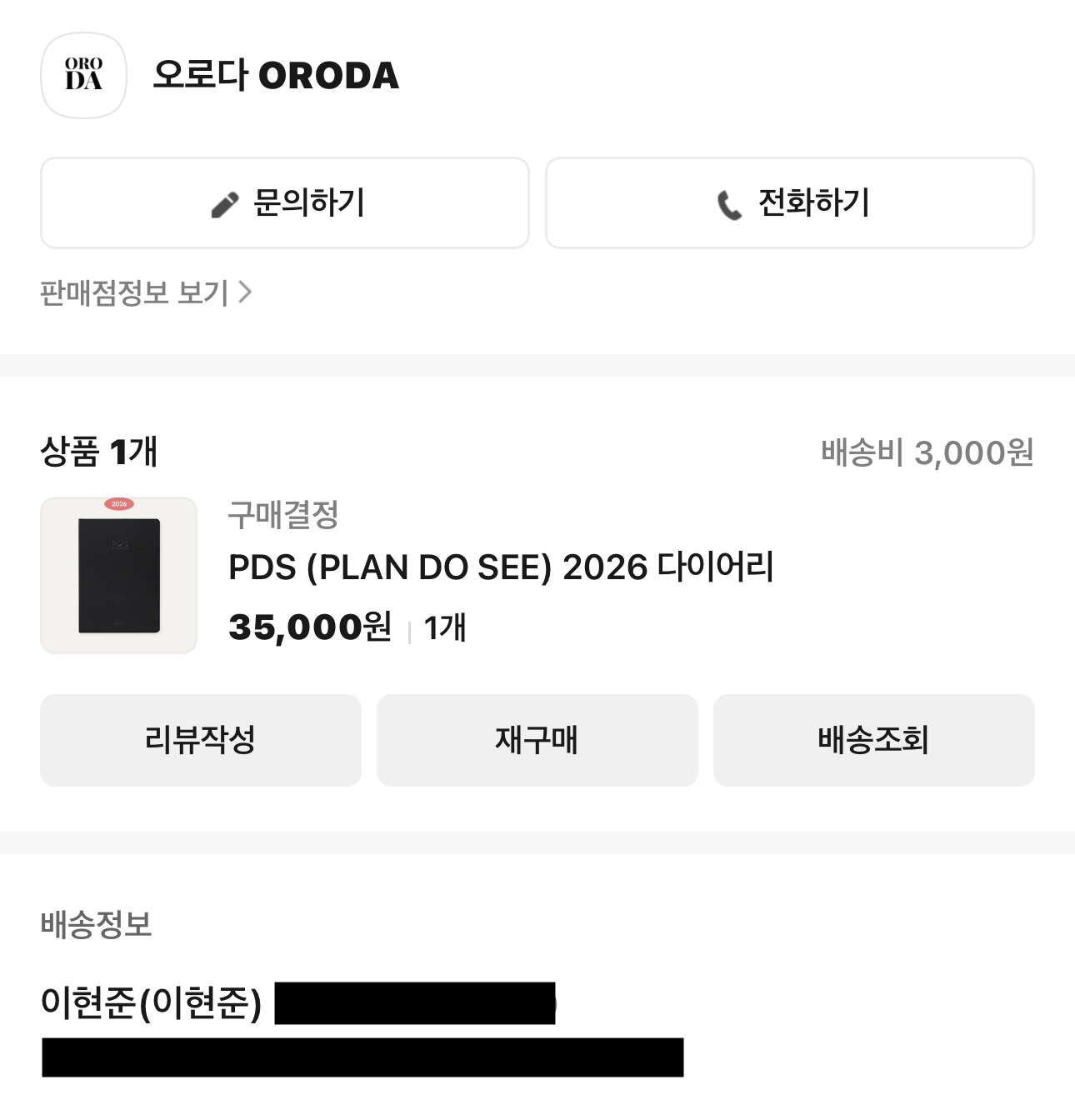The image size is (1075, 1120).
Task: Call the seller with 전화하기
Action: [789, 203]
